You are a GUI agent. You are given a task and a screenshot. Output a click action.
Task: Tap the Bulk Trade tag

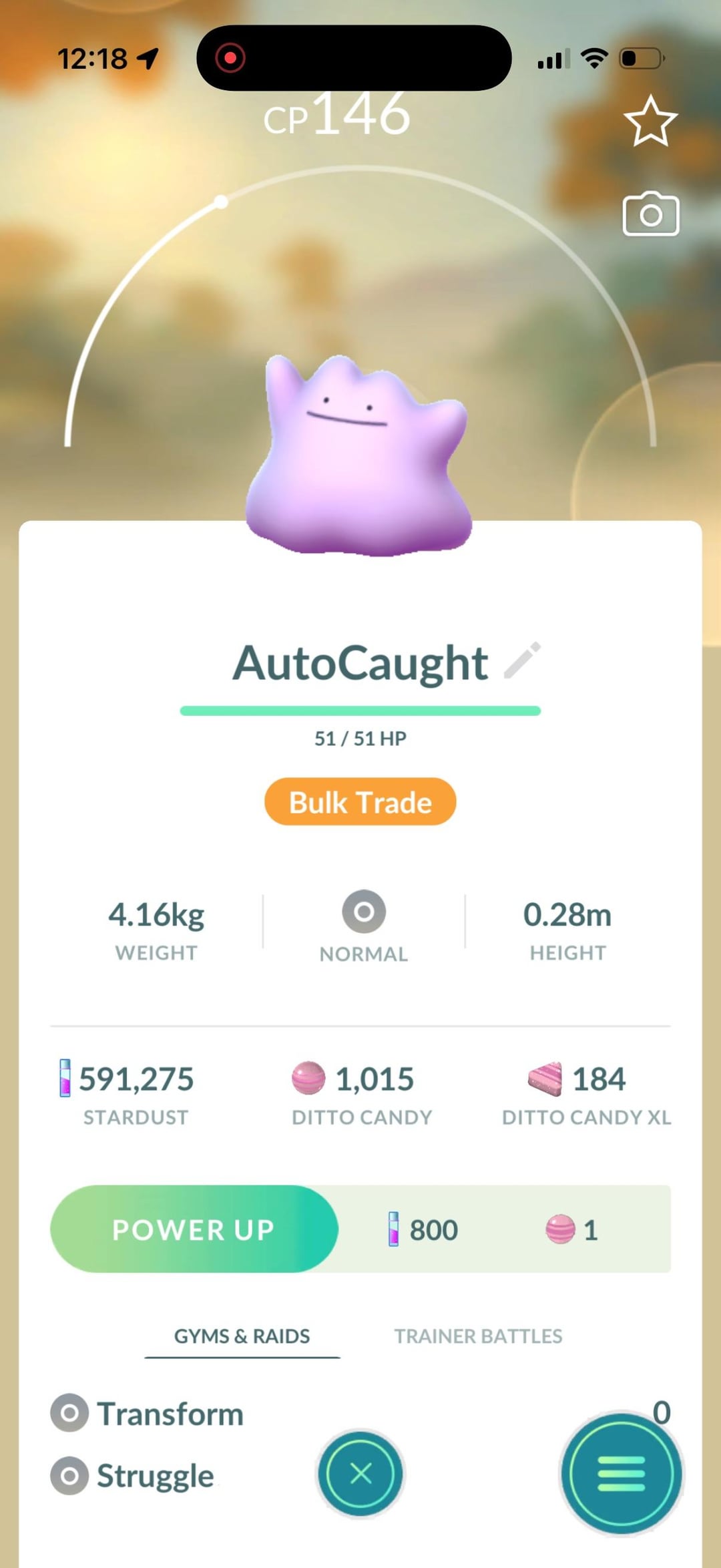pos(360,801)
